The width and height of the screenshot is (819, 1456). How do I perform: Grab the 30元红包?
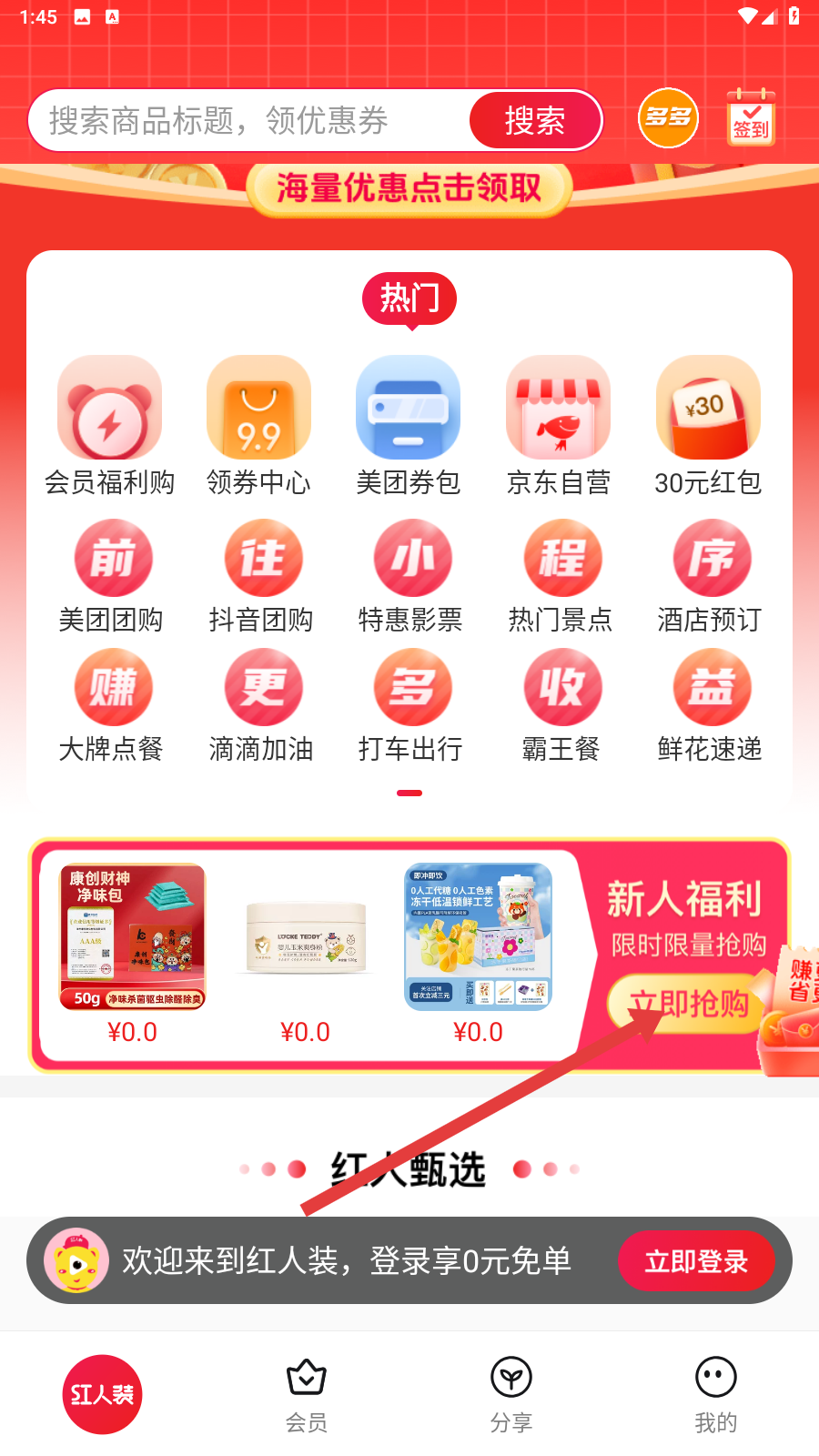(x=708, y=426)
